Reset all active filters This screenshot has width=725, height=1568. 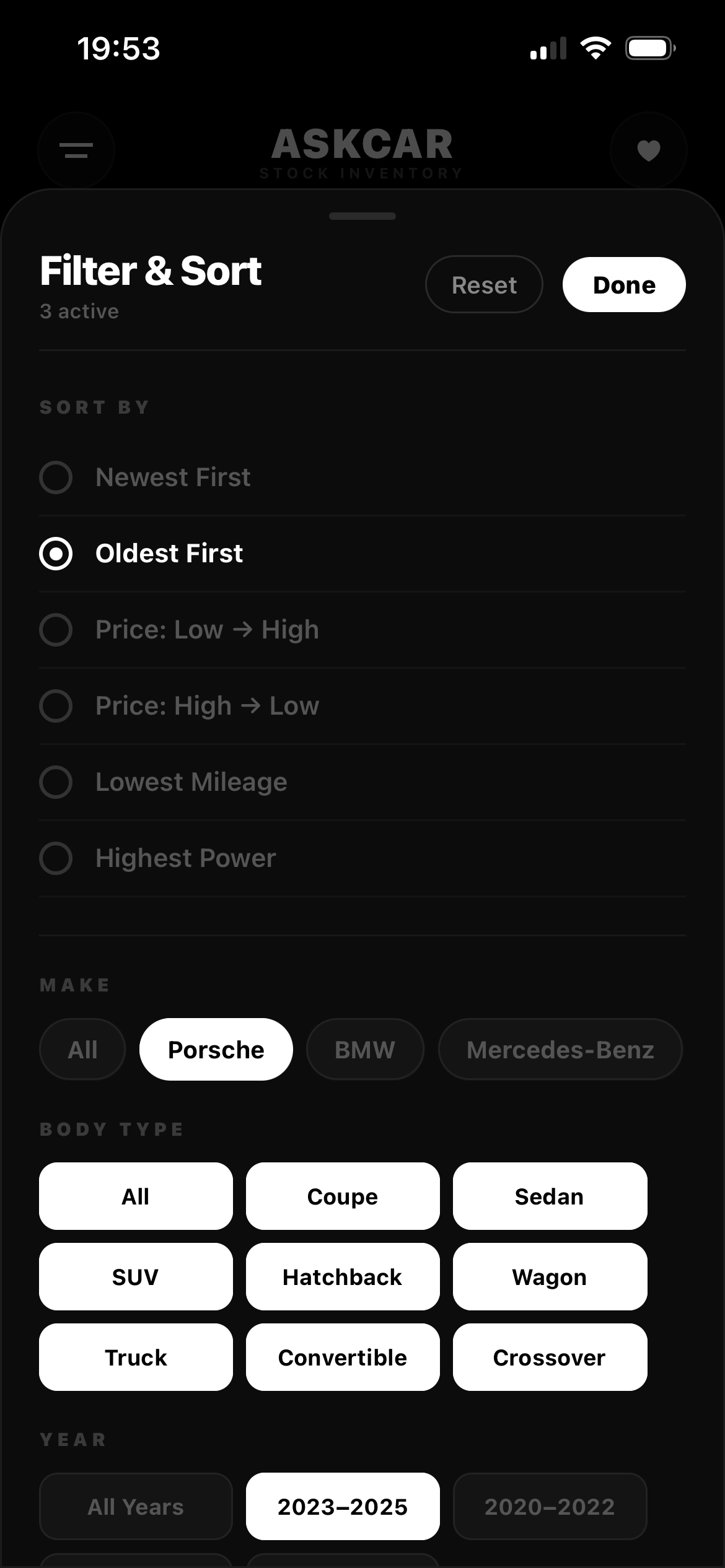484,285
